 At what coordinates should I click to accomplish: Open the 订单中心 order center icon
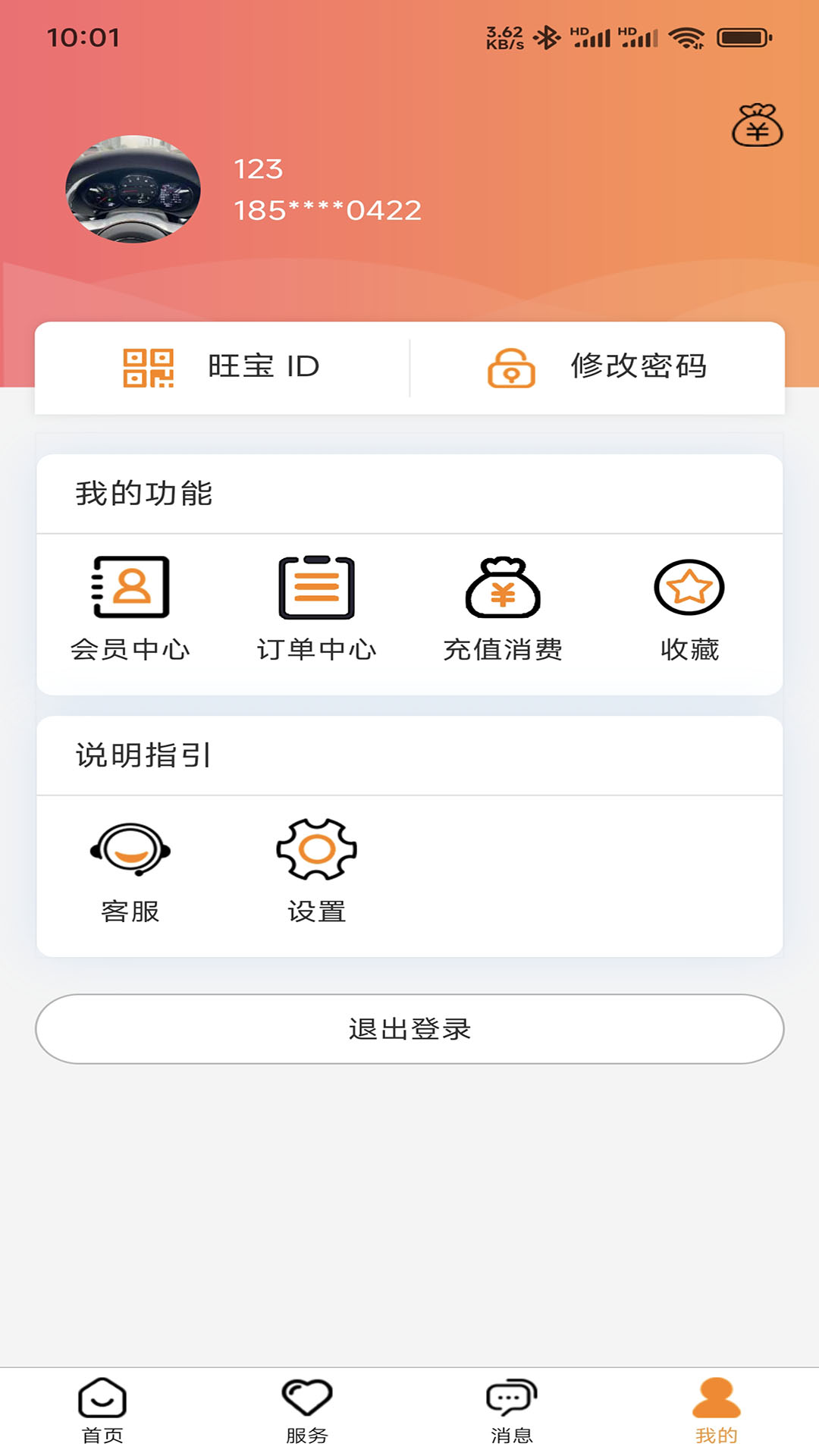[x=316, y=588]
